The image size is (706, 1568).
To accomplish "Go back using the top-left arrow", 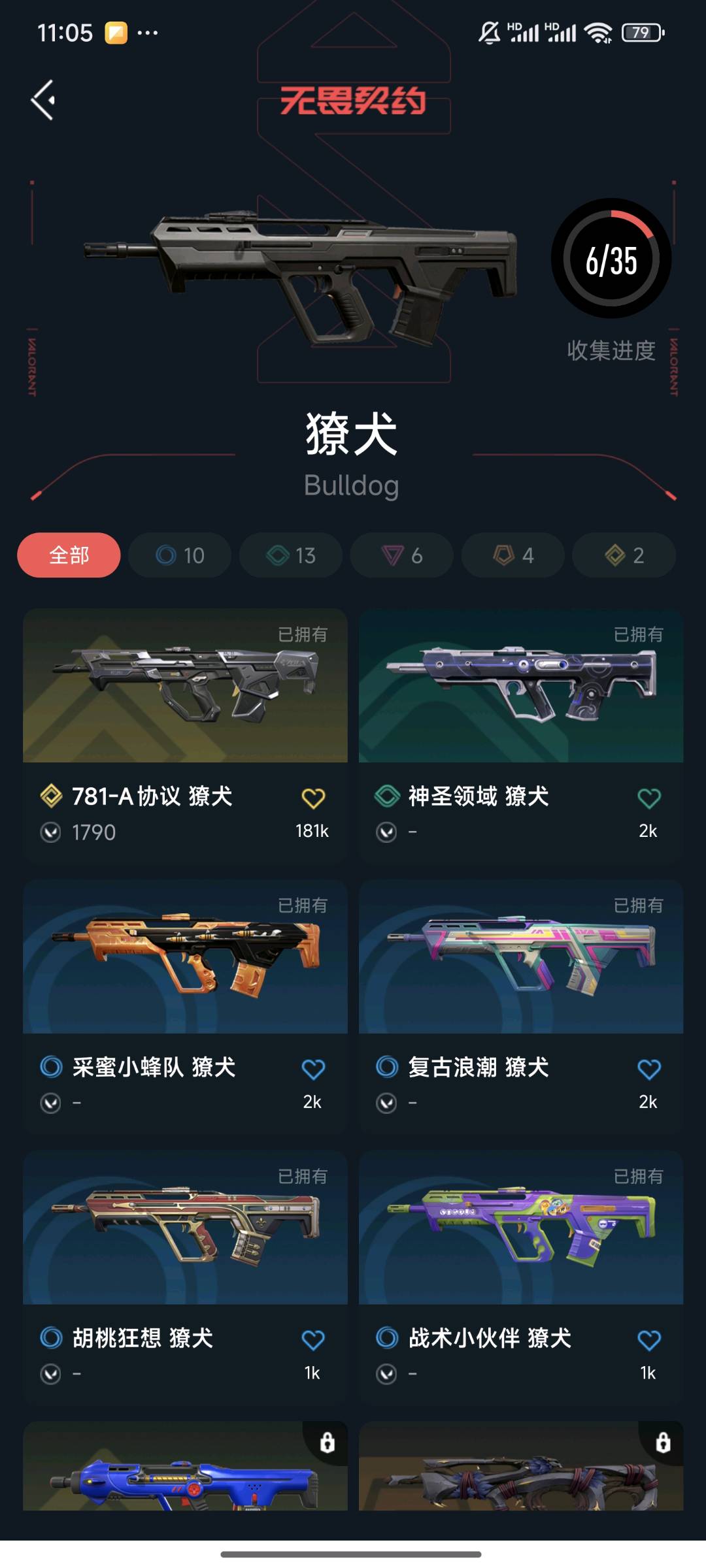I will pos(43,100).
